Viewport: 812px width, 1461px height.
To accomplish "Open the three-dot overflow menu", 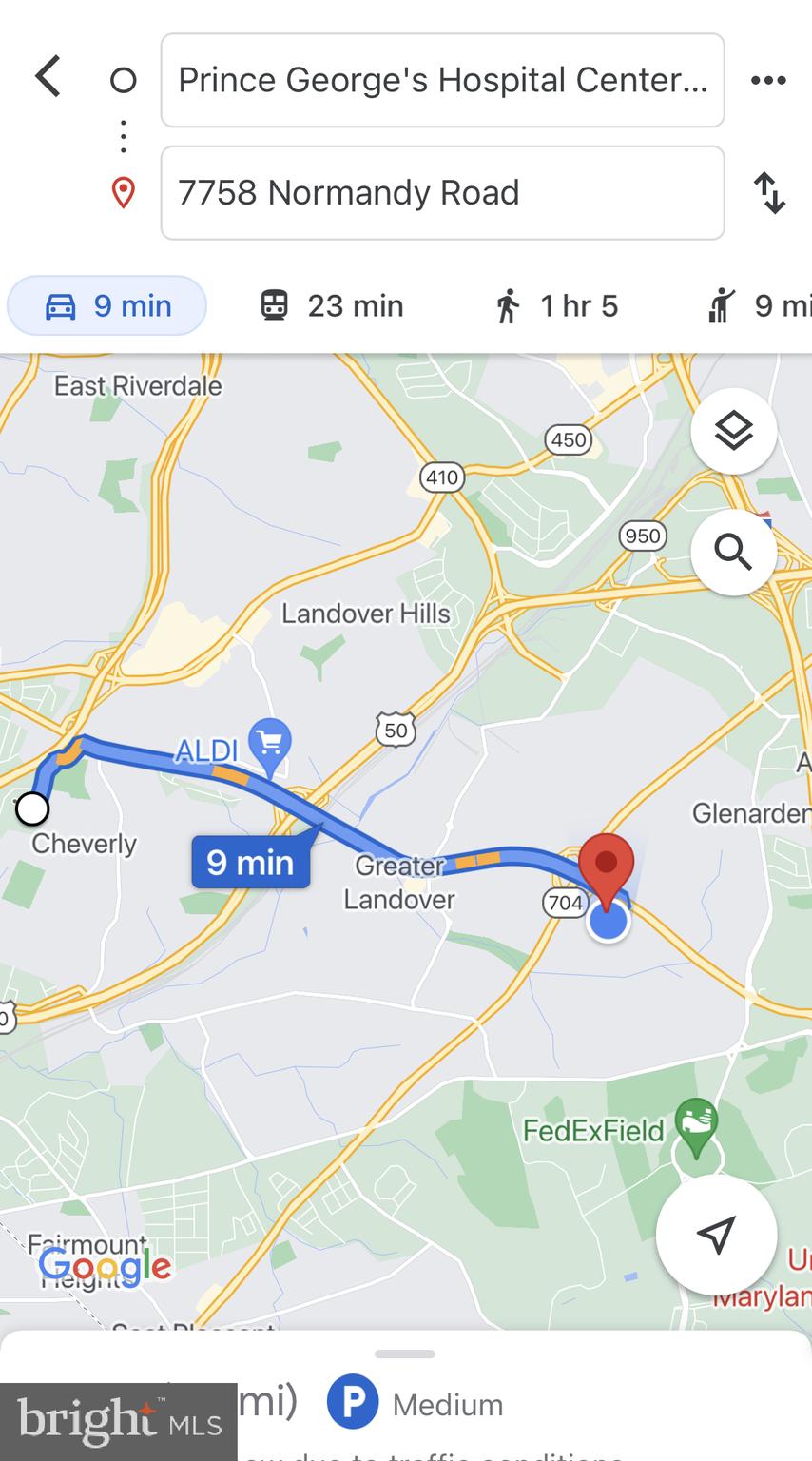I will pos(768,80).
